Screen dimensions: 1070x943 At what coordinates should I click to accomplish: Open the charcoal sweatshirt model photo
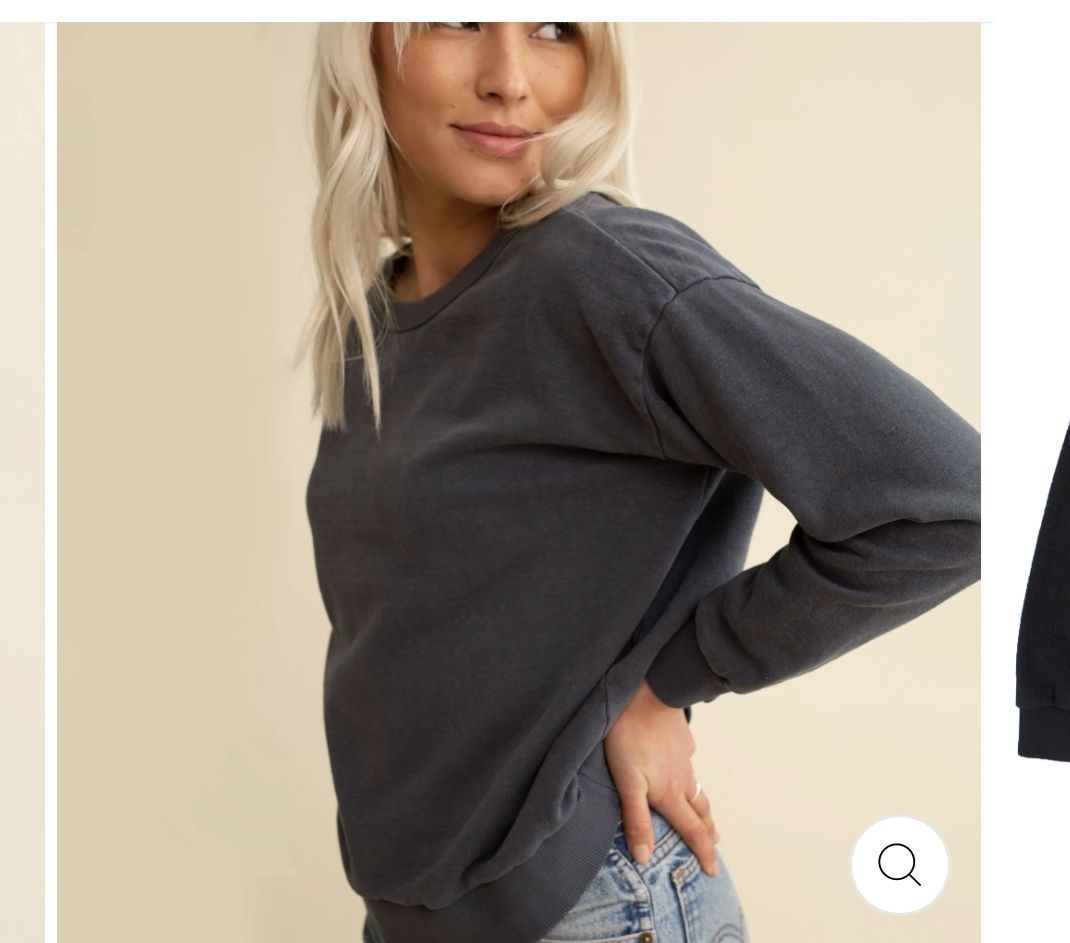tap(518, 480)
